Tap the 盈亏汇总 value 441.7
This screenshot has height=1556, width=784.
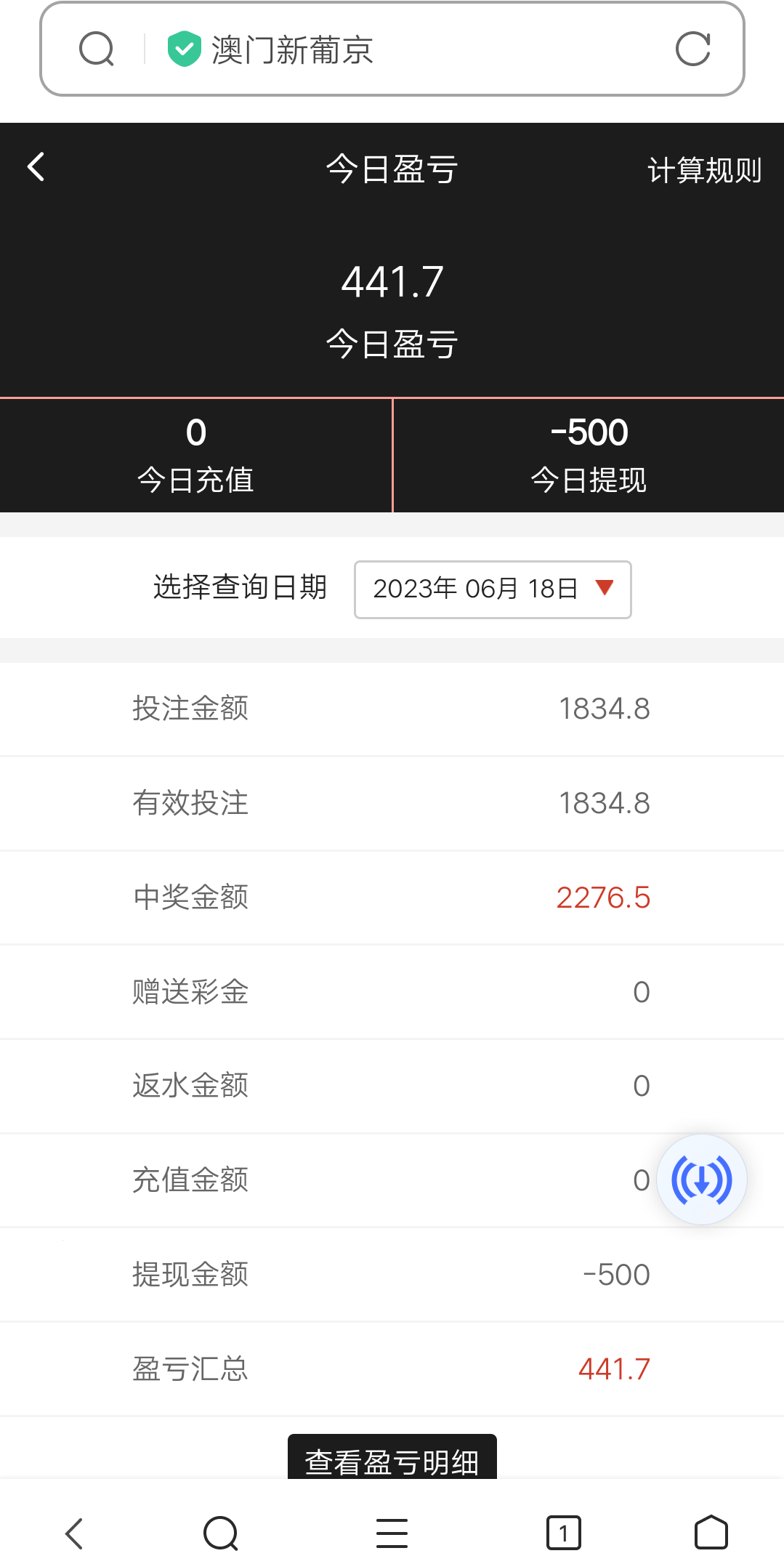(614, 1368)
